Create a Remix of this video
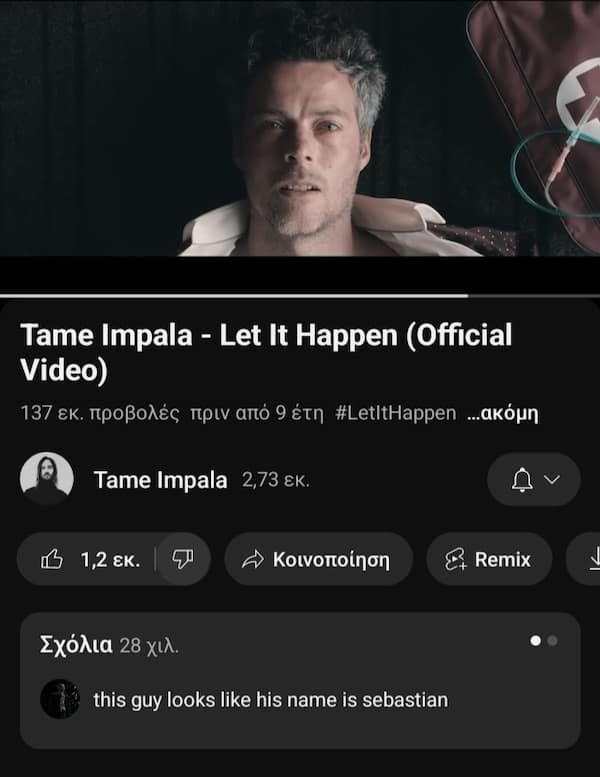Viewport: 600px width, 777px height. tap(489, 560)
